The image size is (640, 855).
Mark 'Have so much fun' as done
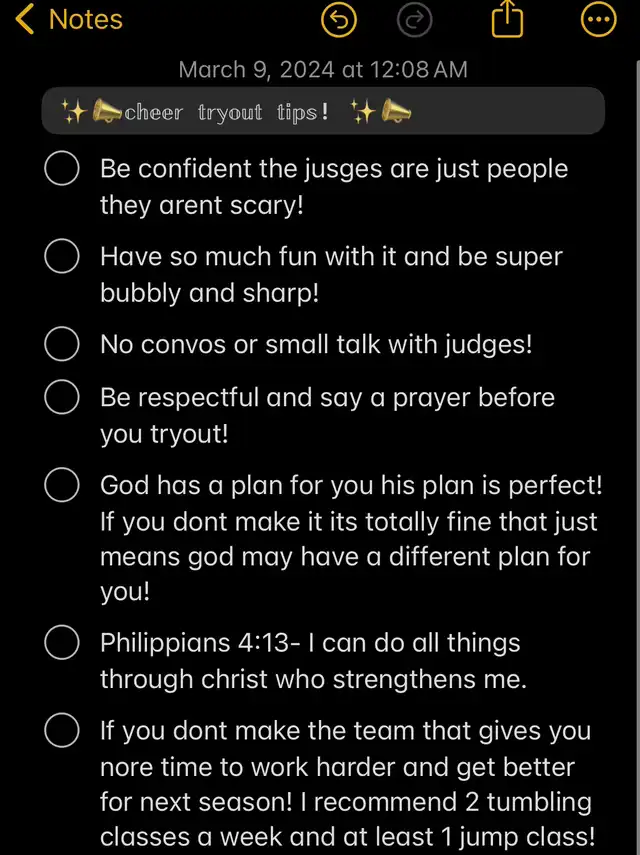63,257
